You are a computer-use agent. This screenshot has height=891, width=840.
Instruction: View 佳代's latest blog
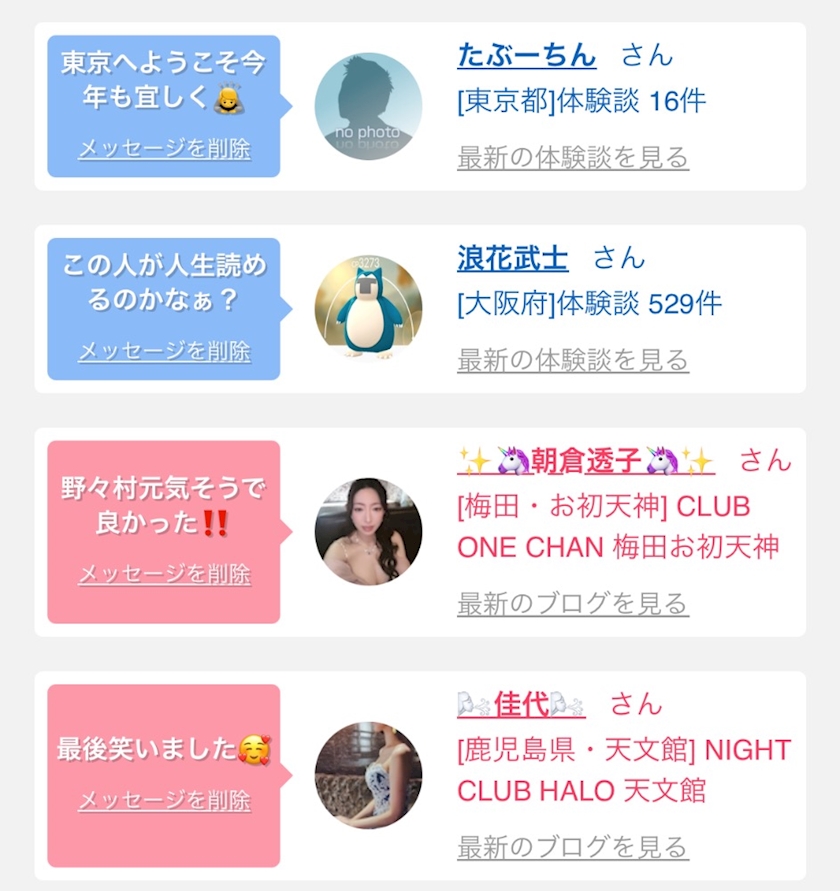[x=573, y=847]
